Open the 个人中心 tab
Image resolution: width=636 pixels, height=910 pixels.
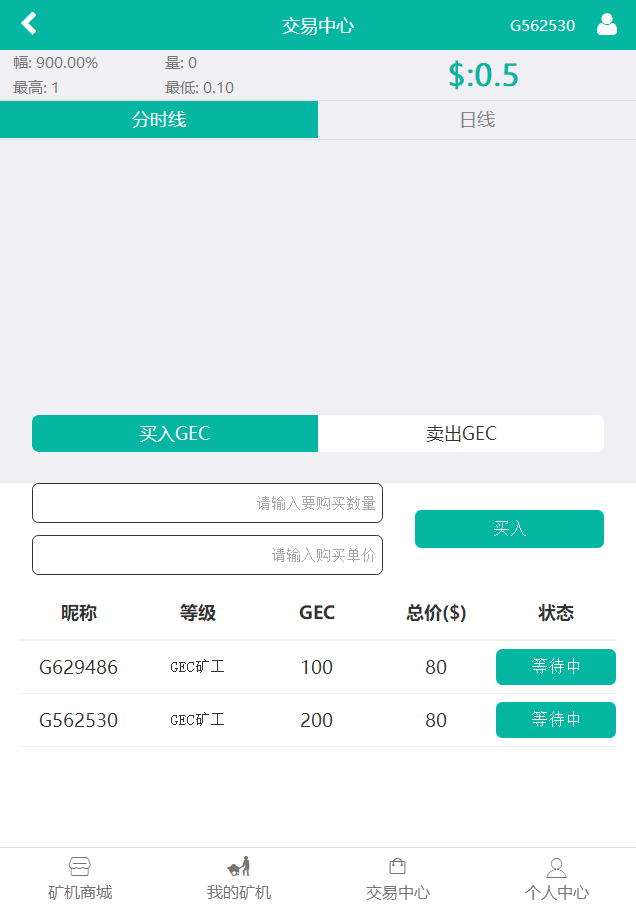point(556,879)
